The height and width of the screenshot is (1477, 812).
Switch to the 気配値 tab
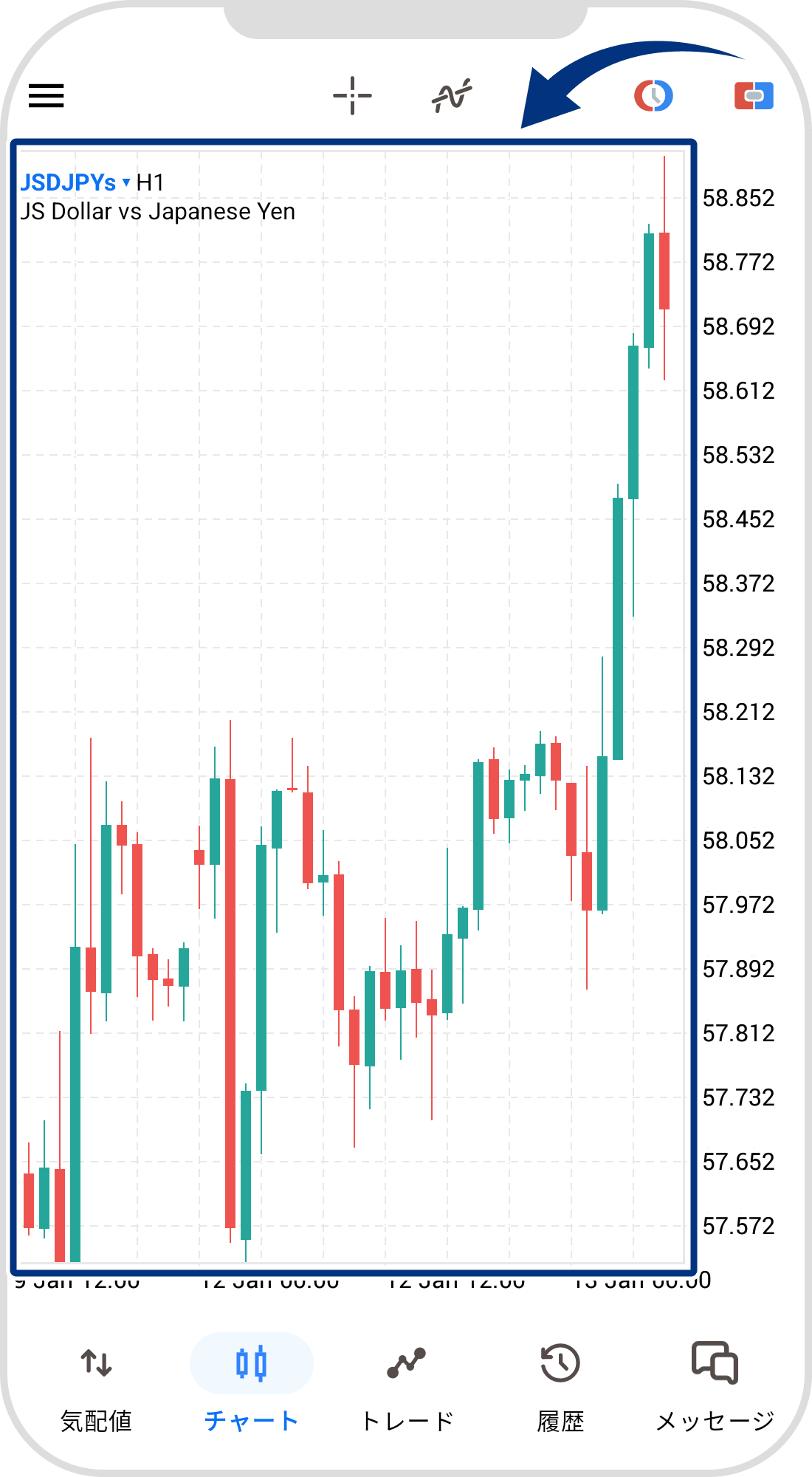96,1385
